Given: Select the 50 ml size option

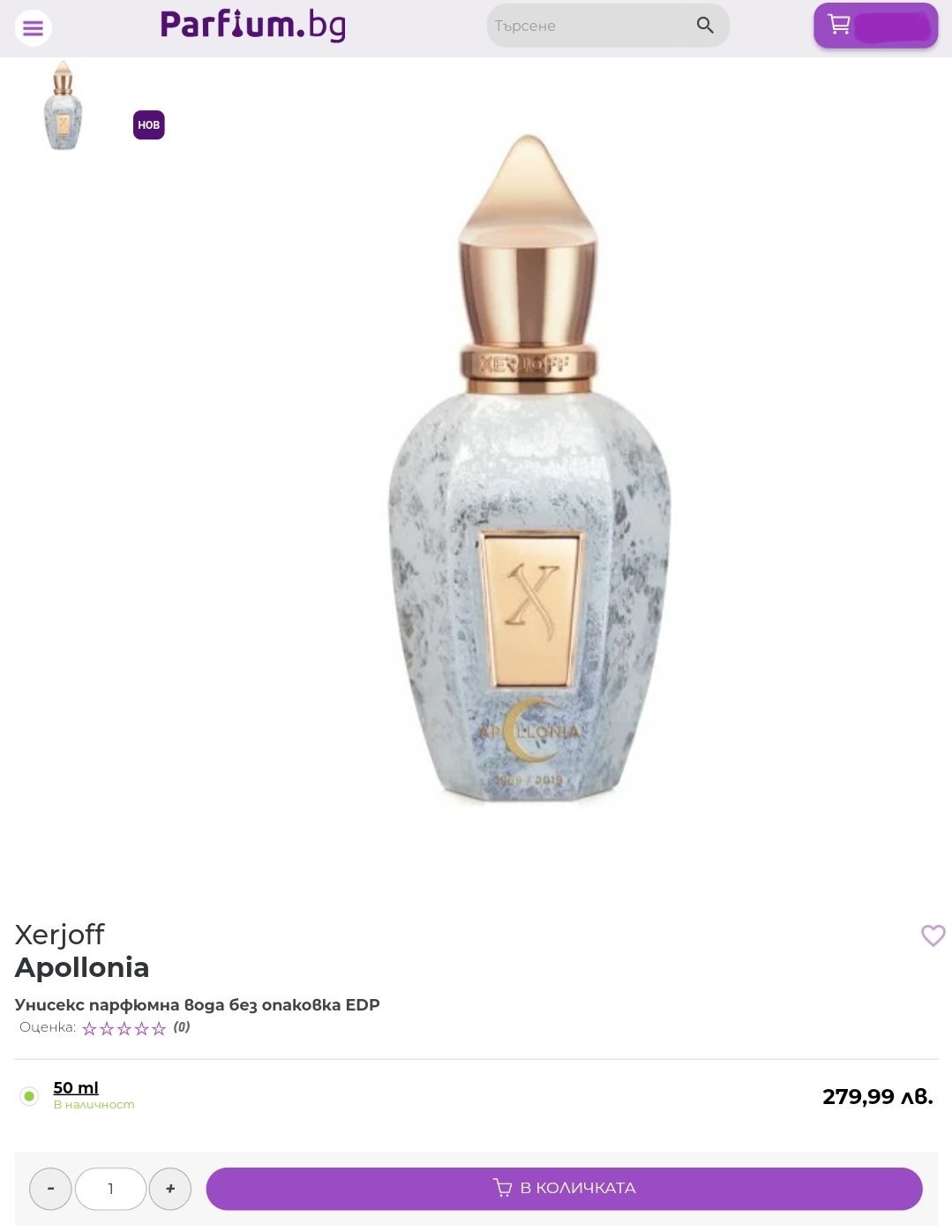Looking at the screenshot, I should pyautogui.click(x=29, y=1096).
